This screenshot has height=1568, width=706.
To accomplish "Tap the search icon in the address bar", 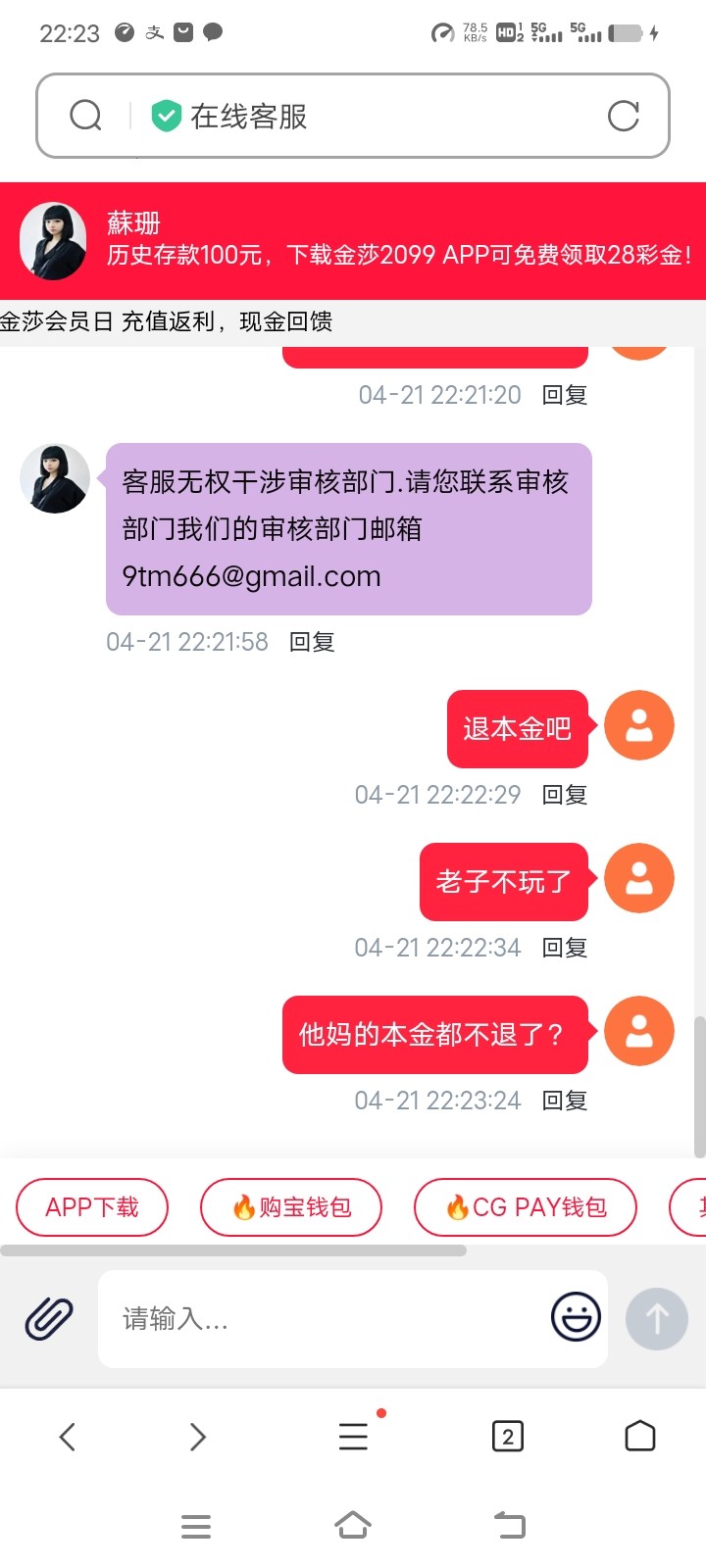I will pos(86,116).
